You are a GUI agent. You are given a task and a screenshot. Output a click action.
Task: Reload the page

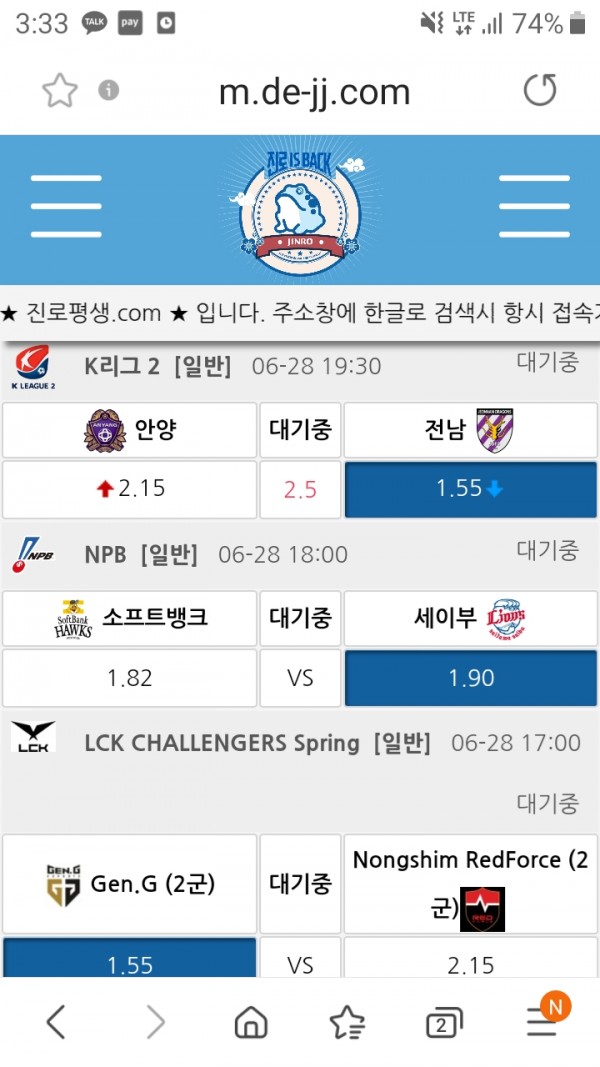[540, 91]
